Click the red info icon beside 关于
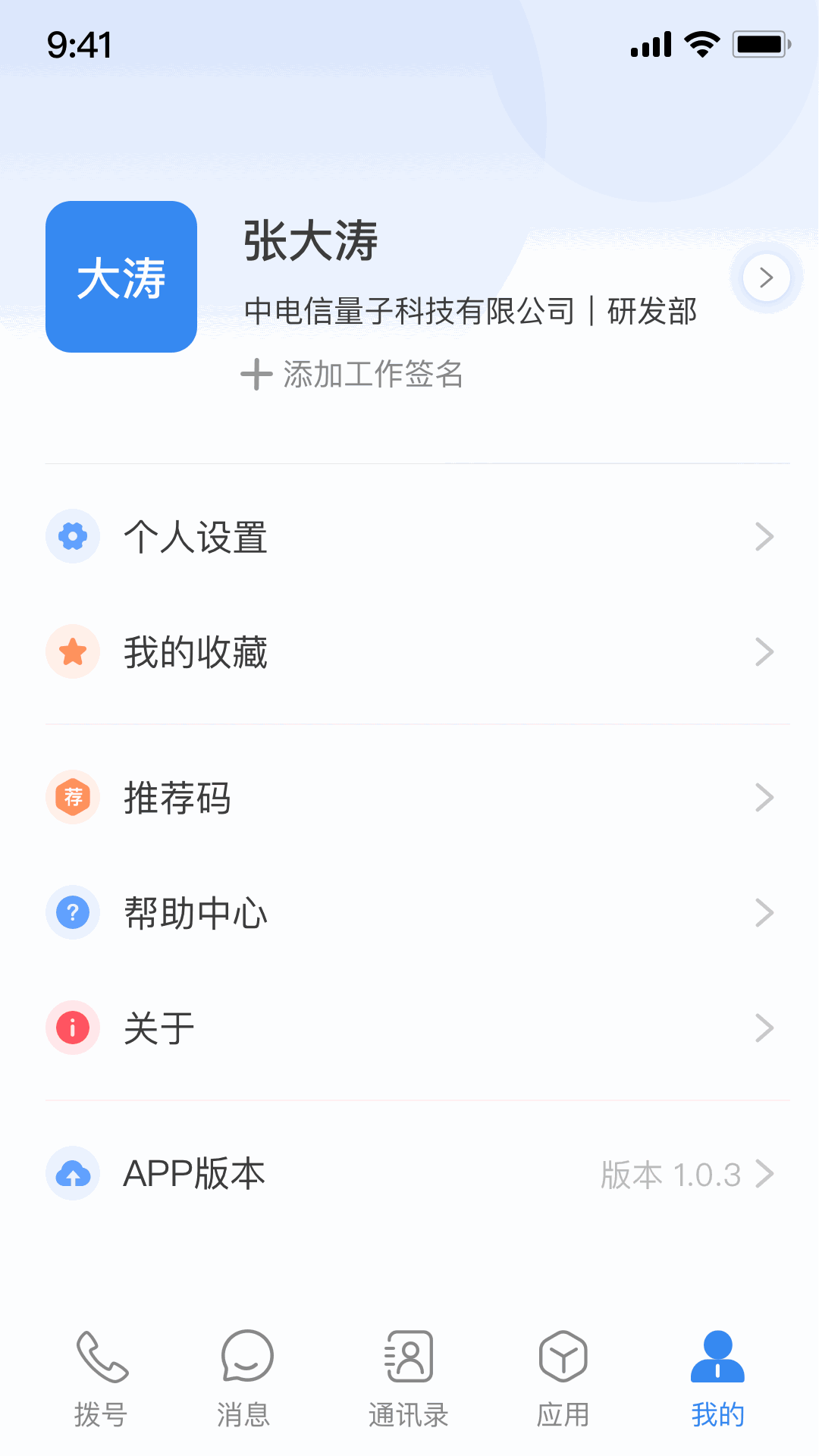819x1456 pixels. click(x=72, y=1028)
